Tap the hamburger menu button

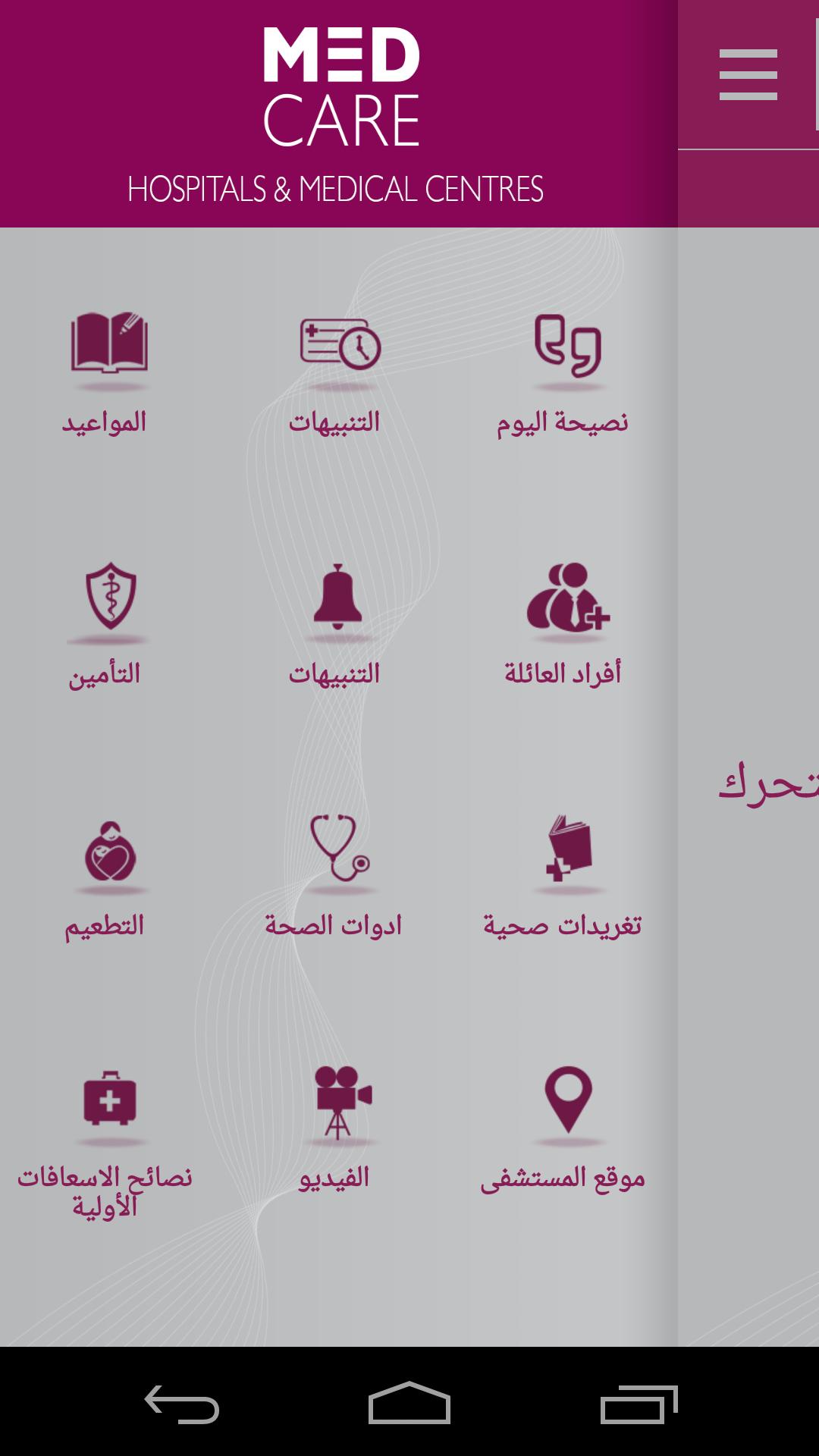(x=748, y=74)
